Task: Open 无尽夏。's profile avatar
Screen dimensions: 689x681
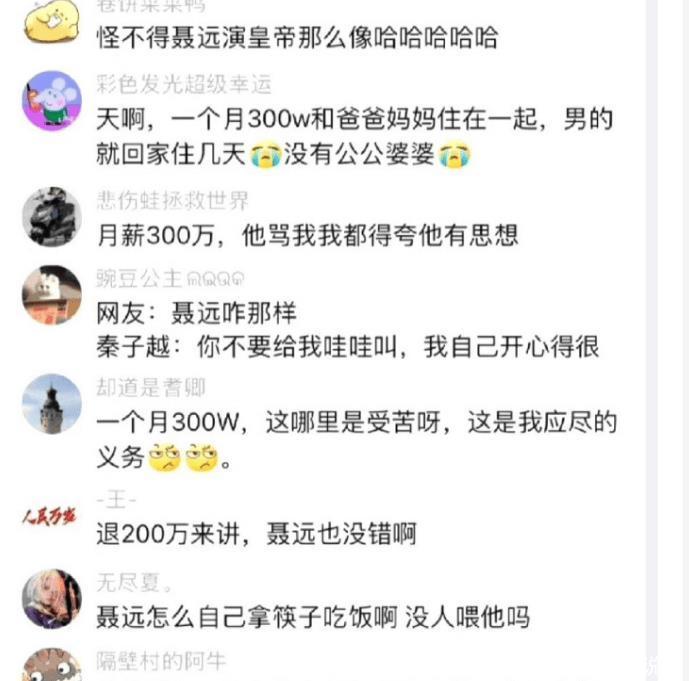Action: pos(51,598)
